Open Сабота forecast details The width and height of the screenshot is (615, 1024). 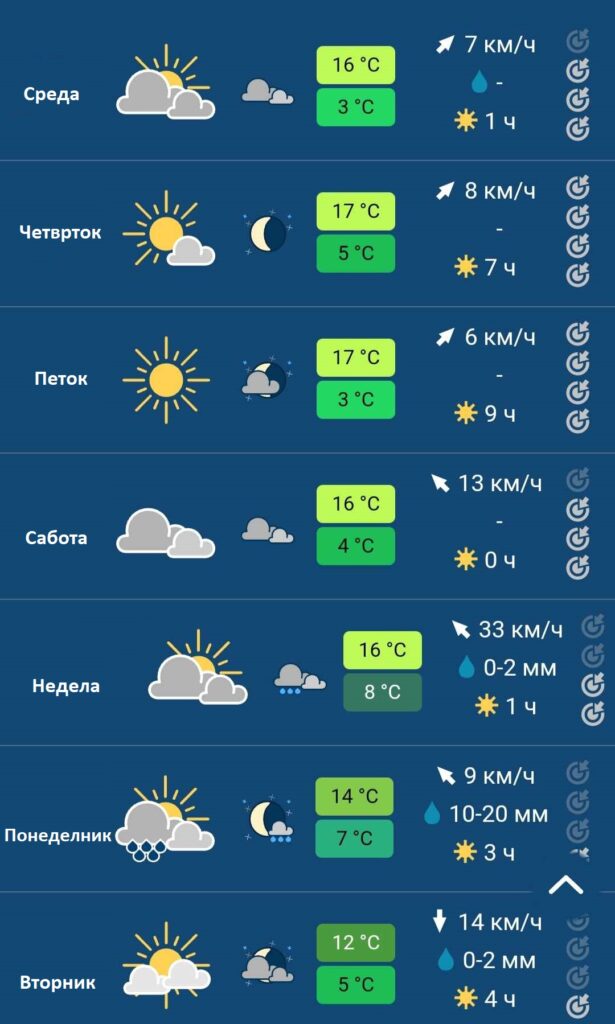coord(56,537)
